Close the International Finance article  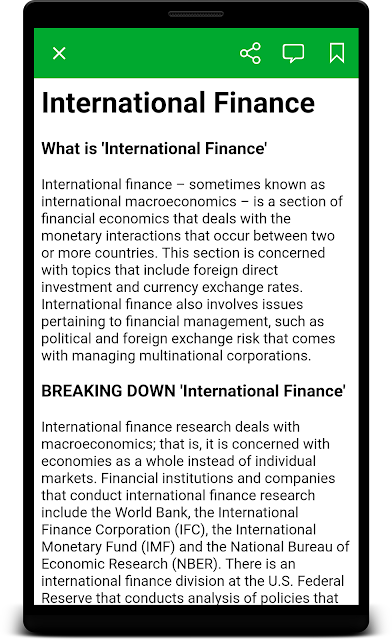[59, 53]
